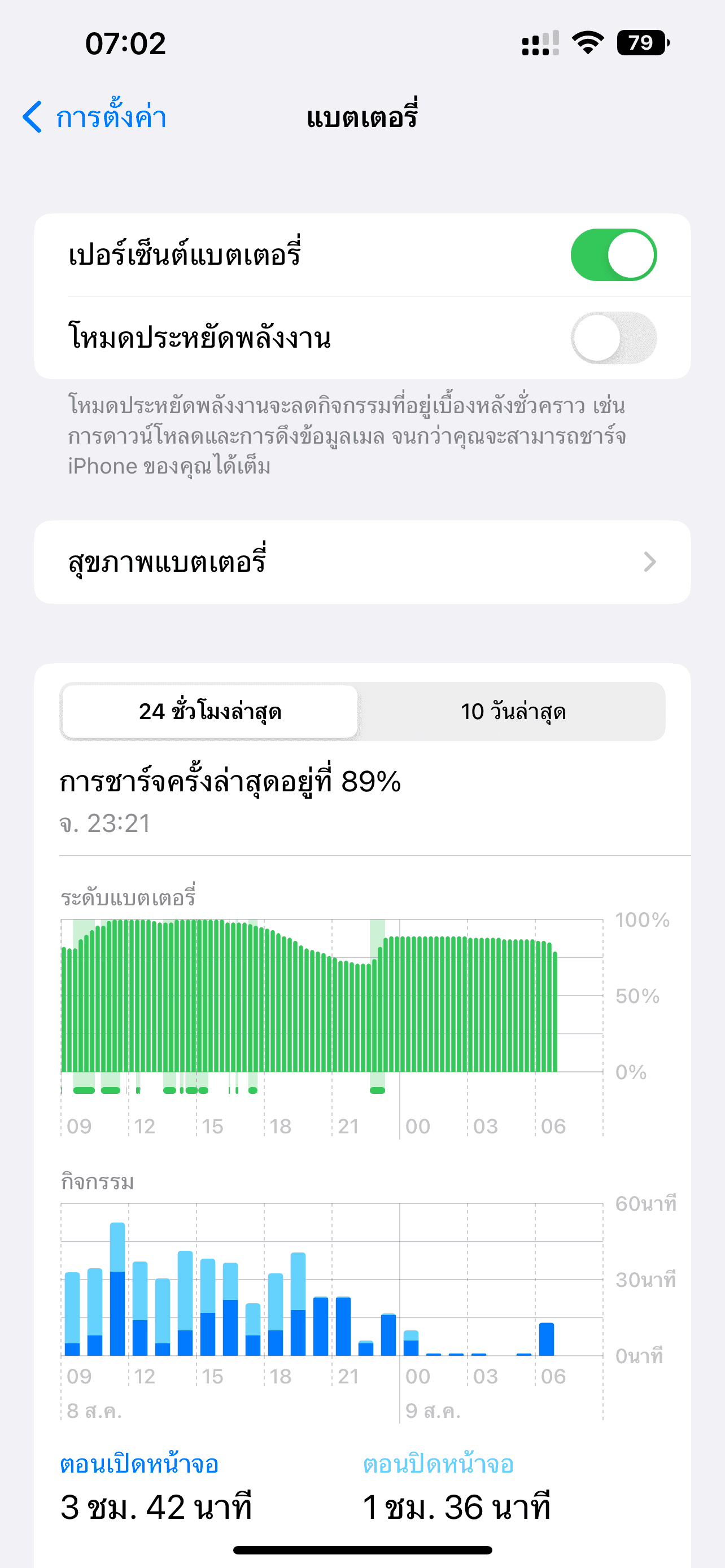Switch to 10 วันล่าสุด
The width and height of the screenshot is (725, 1568).
coord(513,712)
